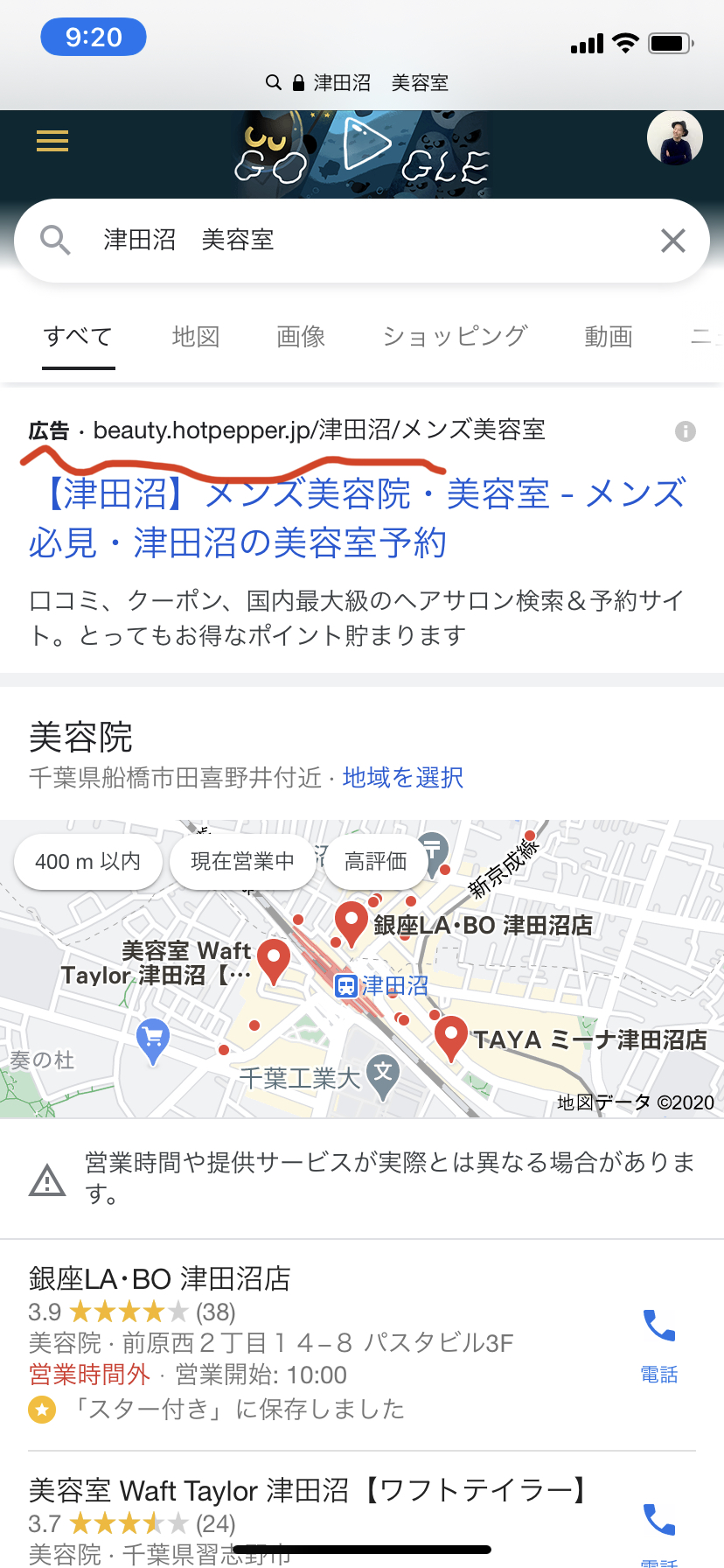Tap the 地域を選択 link

403,778
